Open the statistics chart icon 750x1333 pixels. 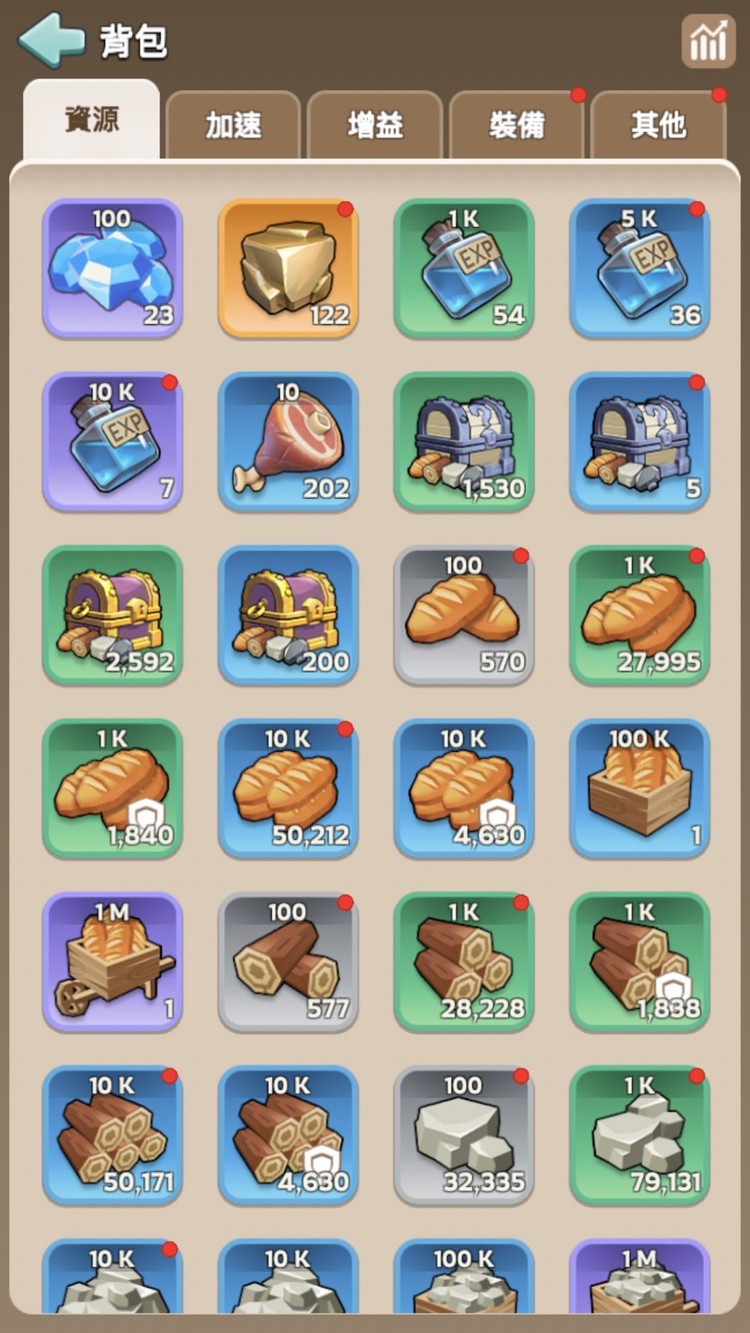[x=708, y=42]
